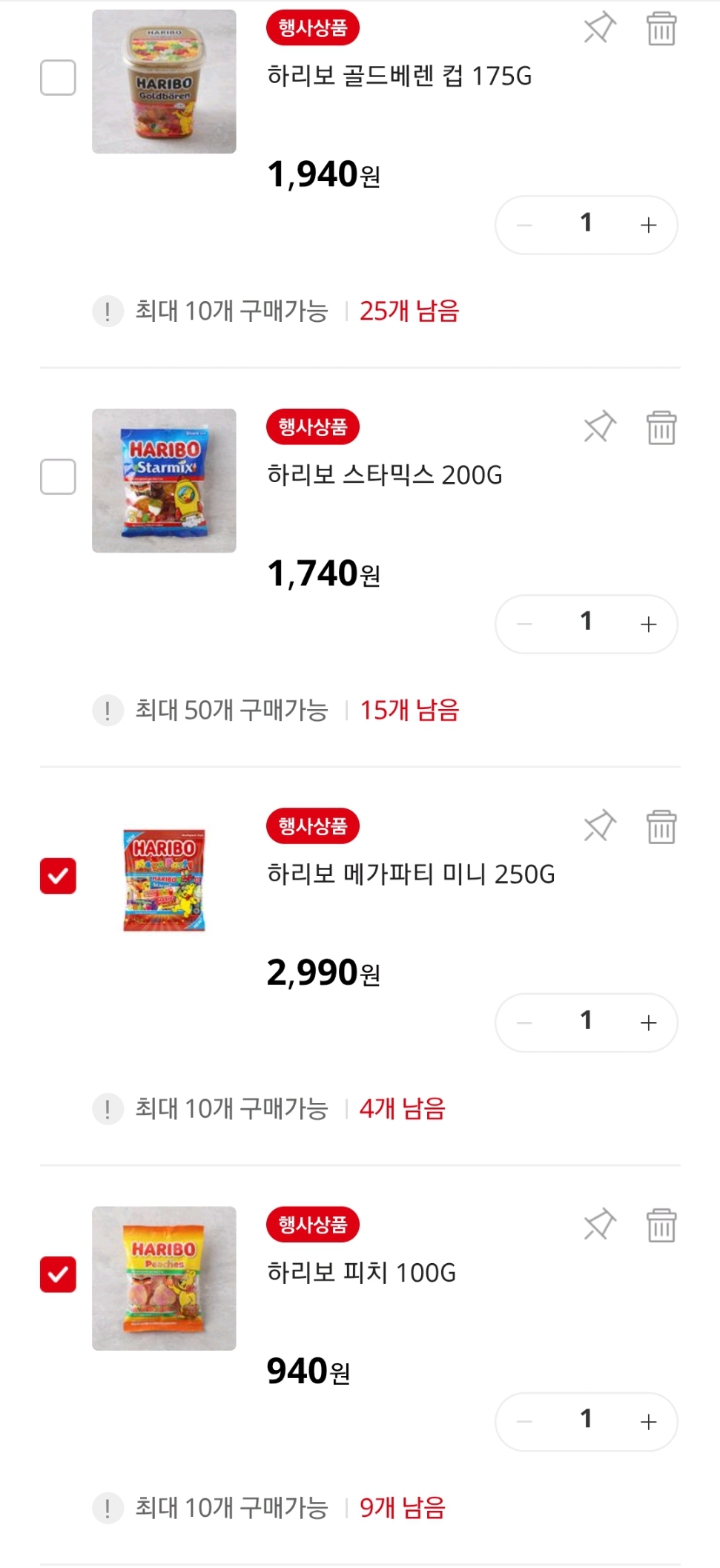The height and width of the screenshot is (1568, 720).
Task: Pin the 하리보 피치 100G item
Action: [x=599, y=1225]
